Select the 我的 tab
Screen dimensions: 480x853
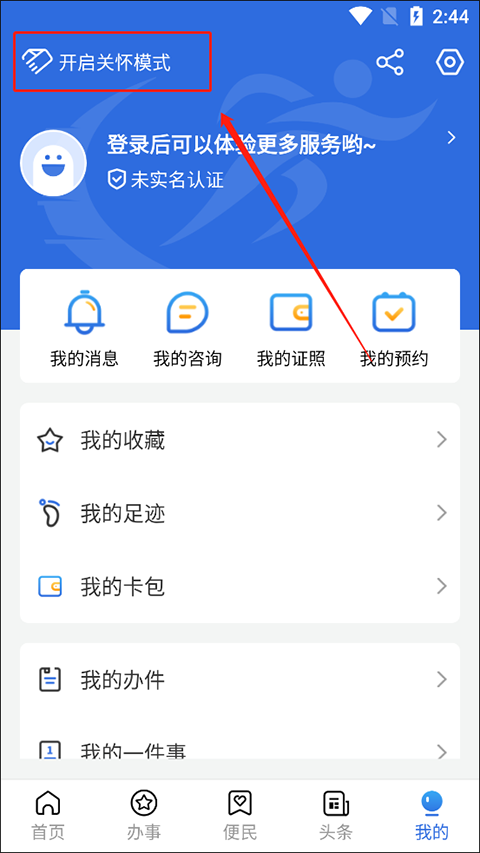432,815
